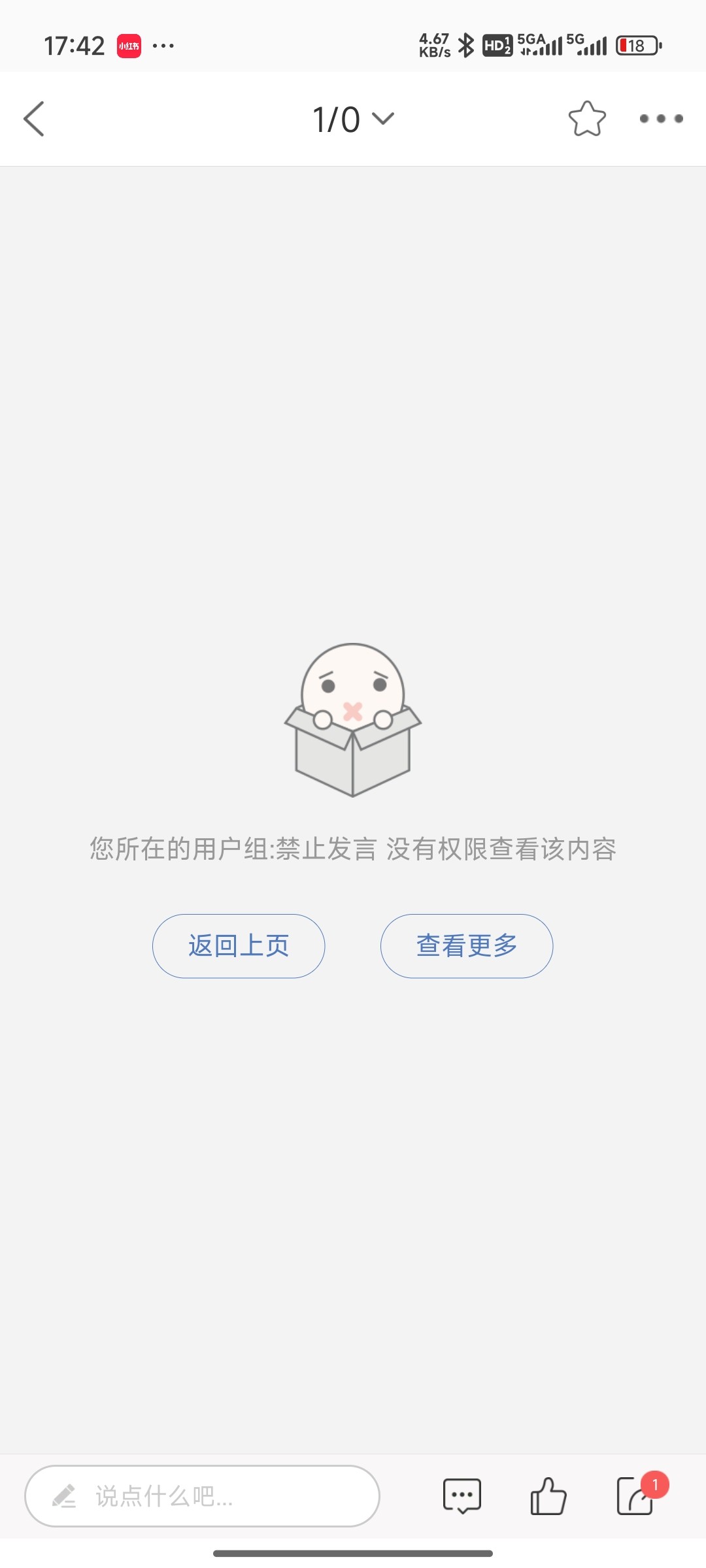
Task: Expand the 1/0 page selector dropdown
Action: coord(353,119)
